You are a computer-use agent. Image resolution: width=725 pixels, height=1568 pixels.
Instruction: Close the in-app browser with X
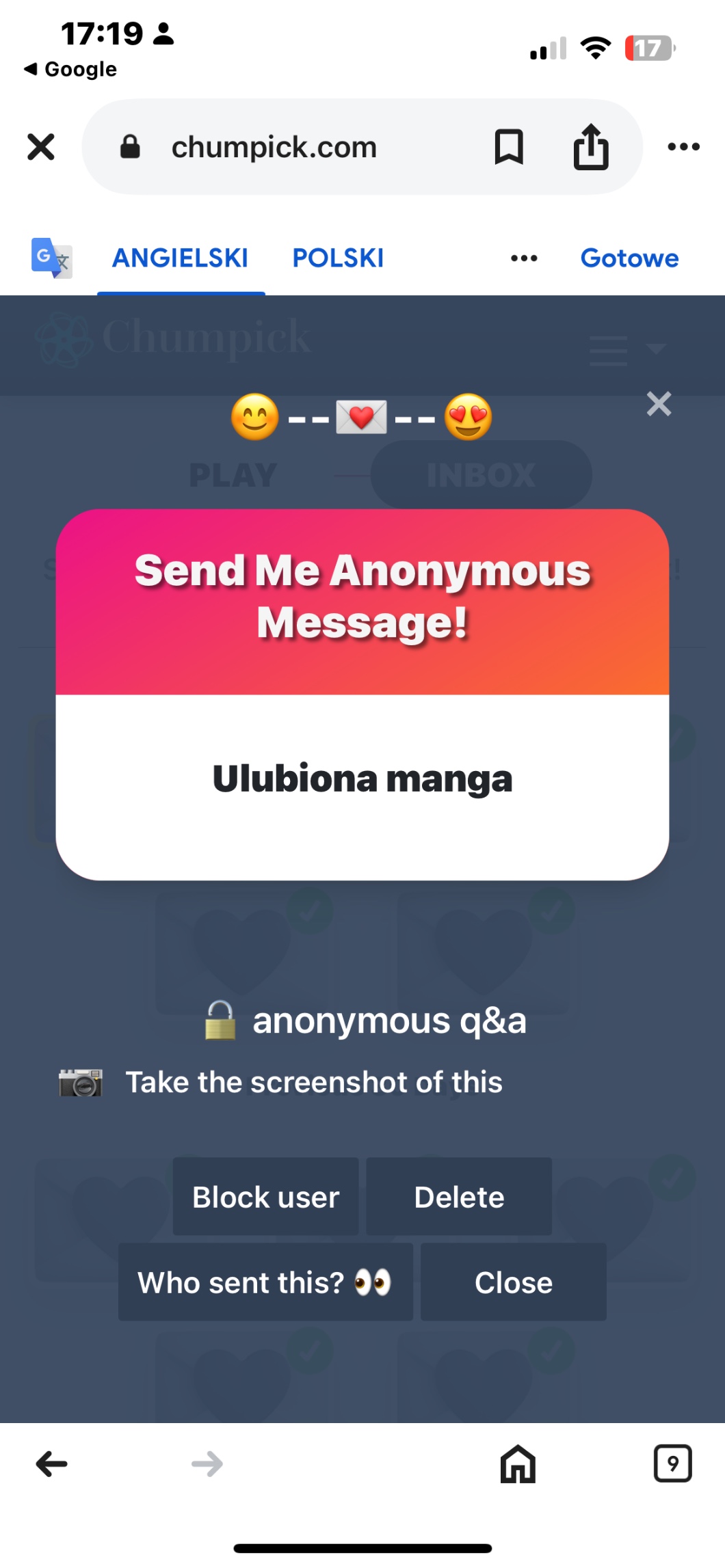41,147
